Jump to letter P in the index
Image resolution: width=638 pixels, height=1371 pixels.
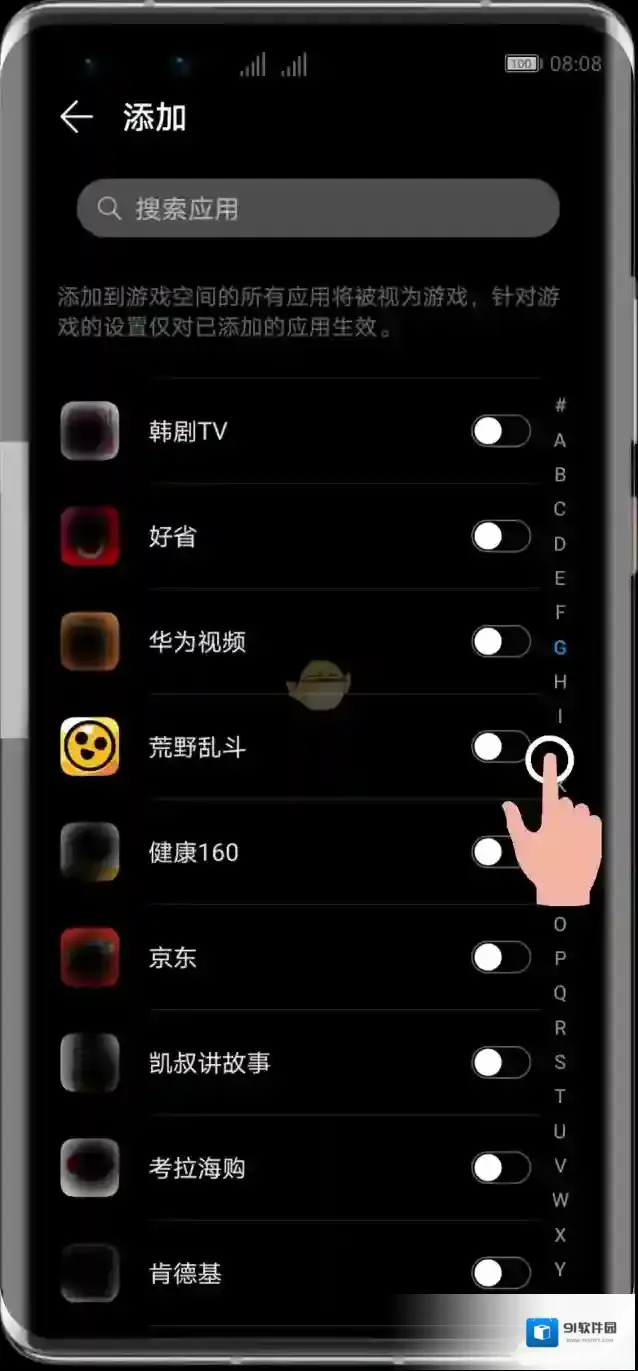coord(560,959)
